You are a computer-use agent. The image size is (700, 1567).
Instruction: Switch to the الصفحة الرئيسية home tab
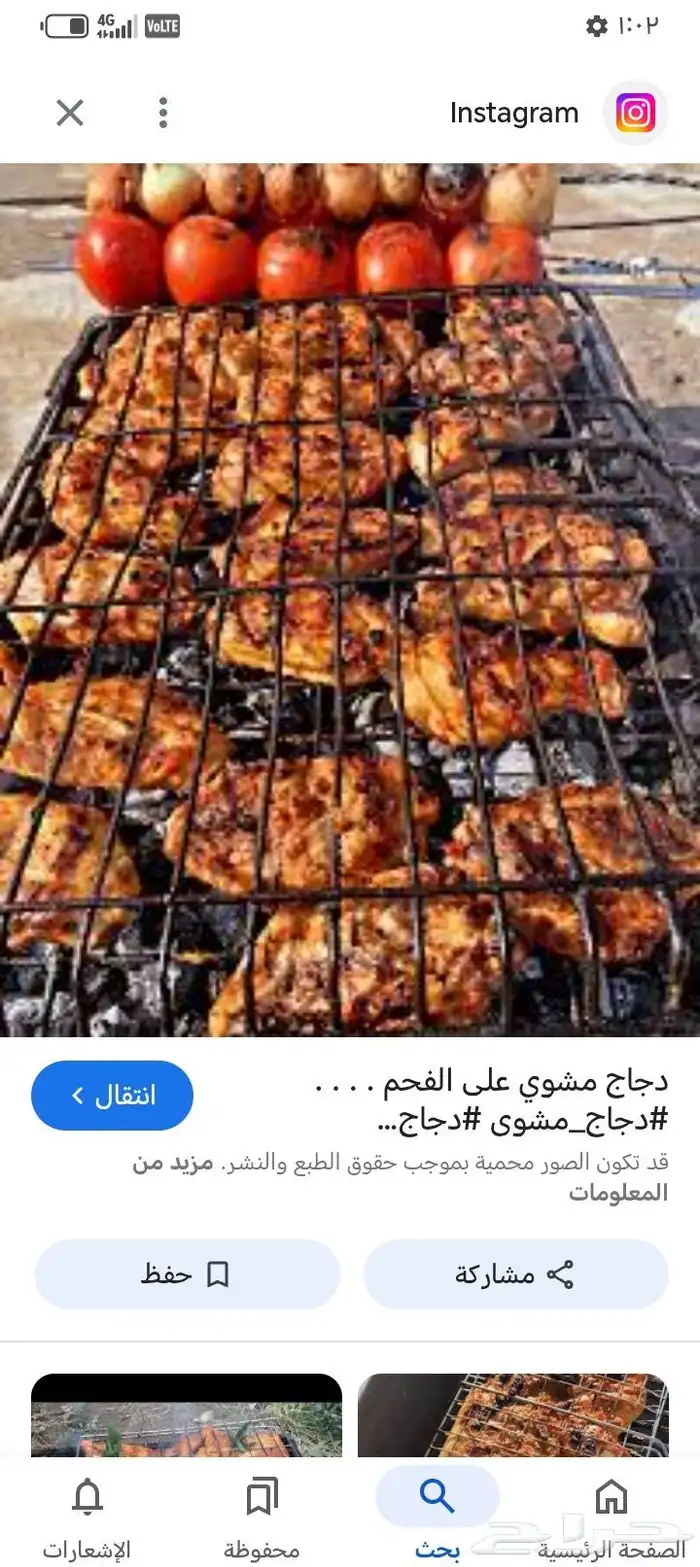610,1515
